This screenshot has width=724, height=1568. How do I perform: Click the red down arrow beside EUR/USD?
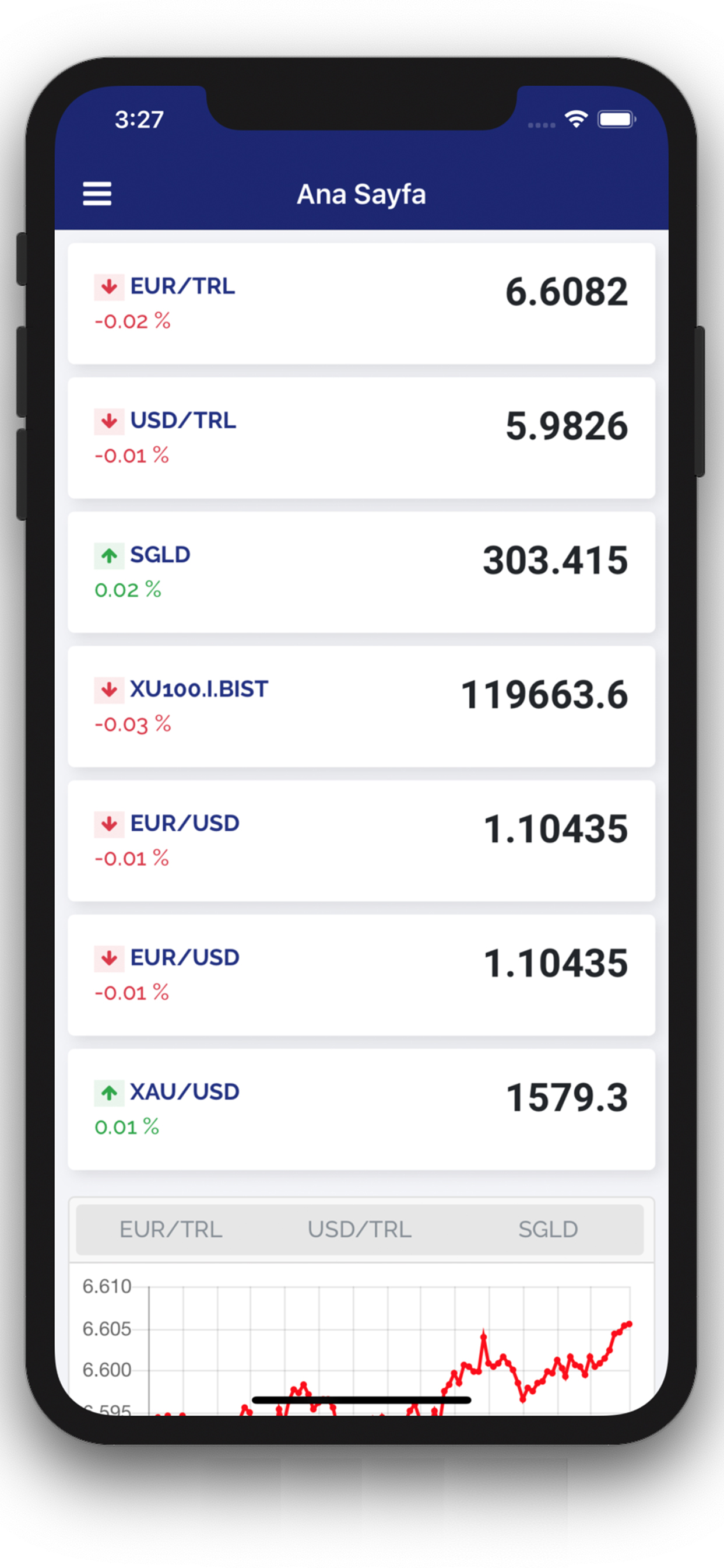(109, 823)
